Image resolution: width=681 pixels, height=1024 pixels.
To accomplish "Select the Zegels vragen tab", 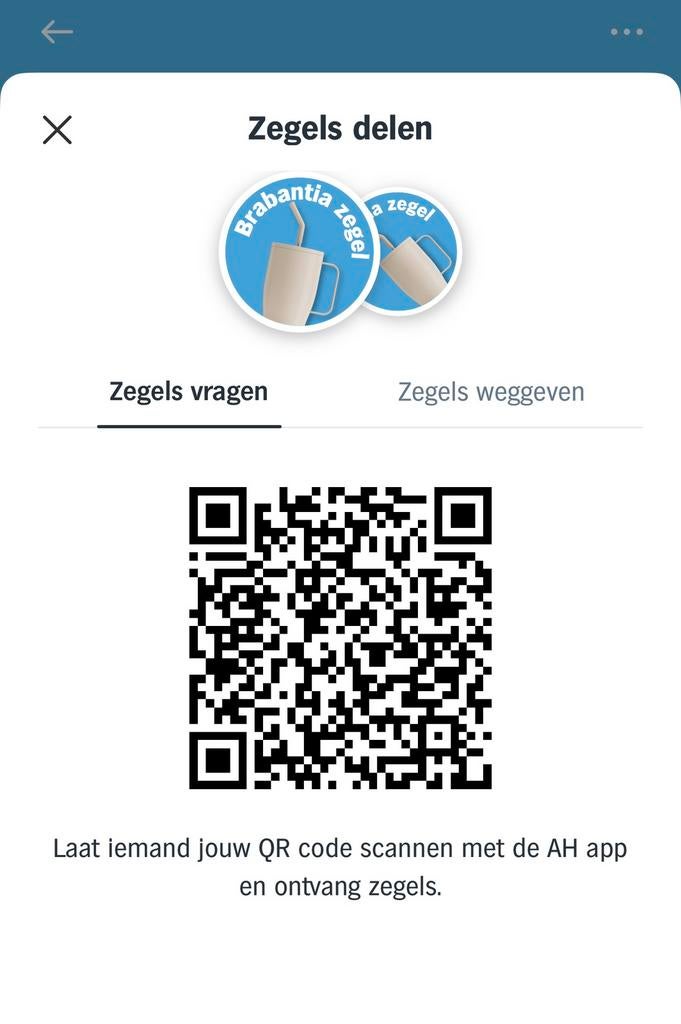I will pyautogui.click(x=188, y=392).
